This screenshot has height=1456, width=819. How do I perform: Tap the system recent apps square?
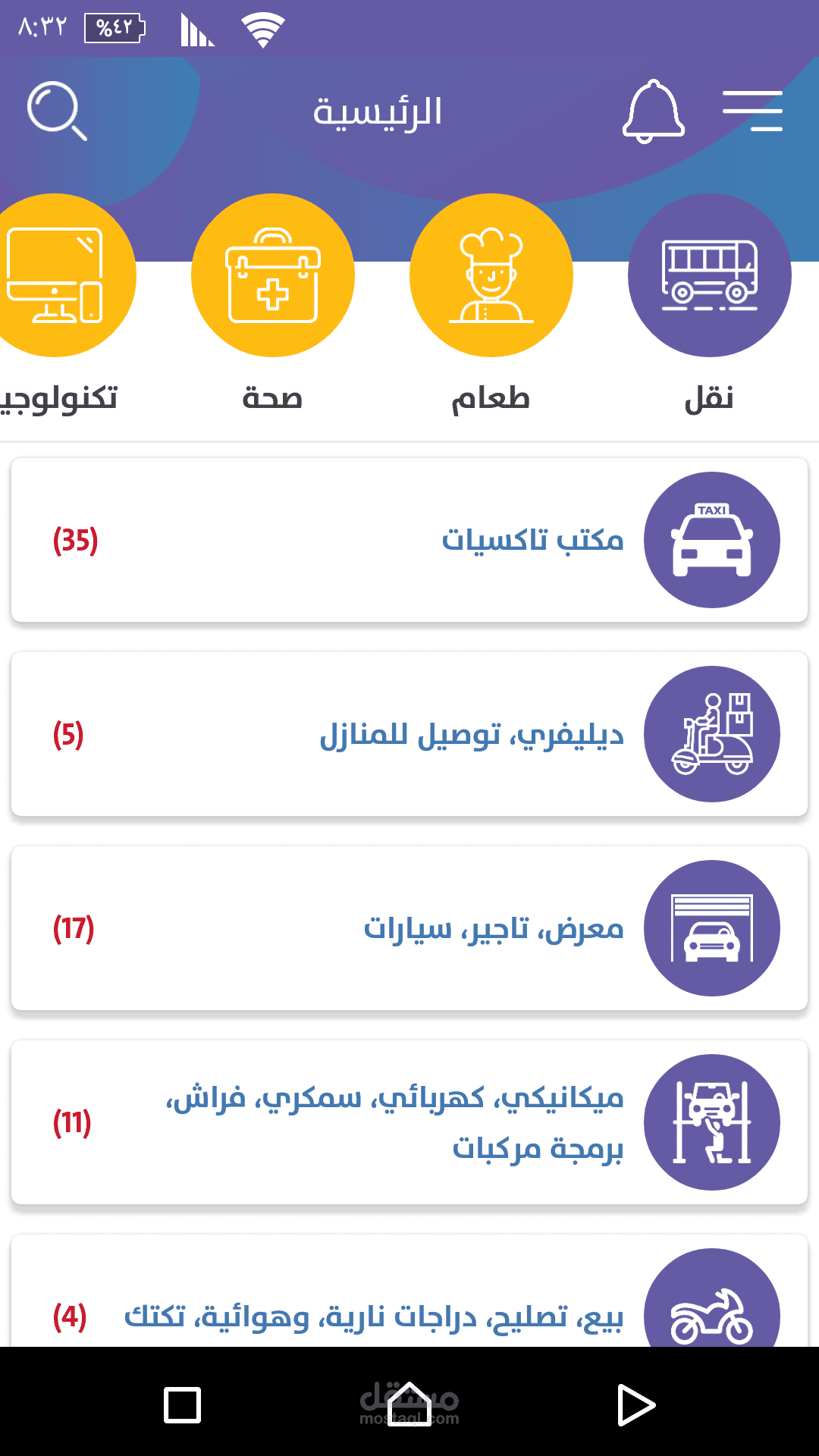[x=182, y=1404]
